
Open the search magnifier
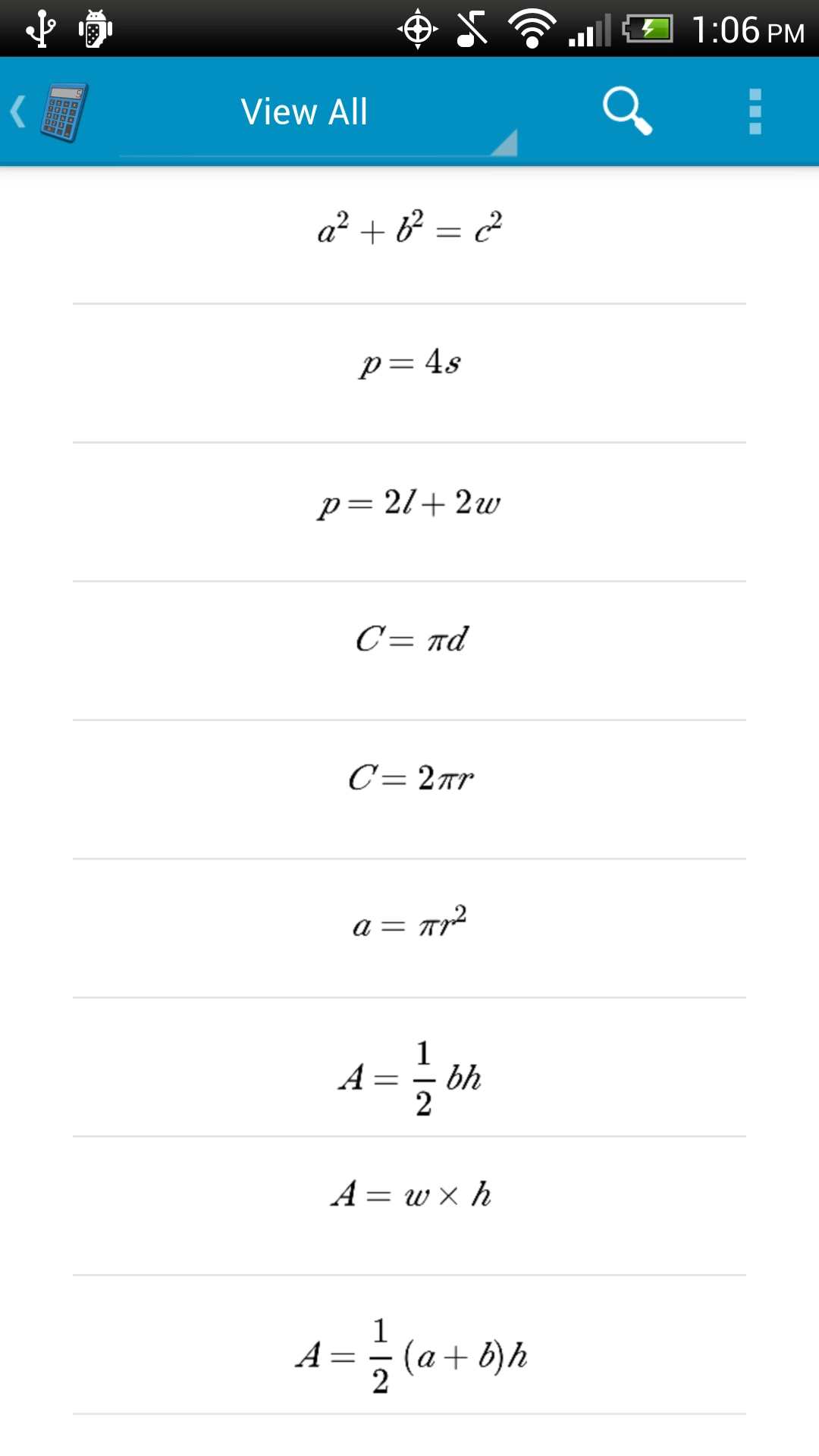click(627, 111)
